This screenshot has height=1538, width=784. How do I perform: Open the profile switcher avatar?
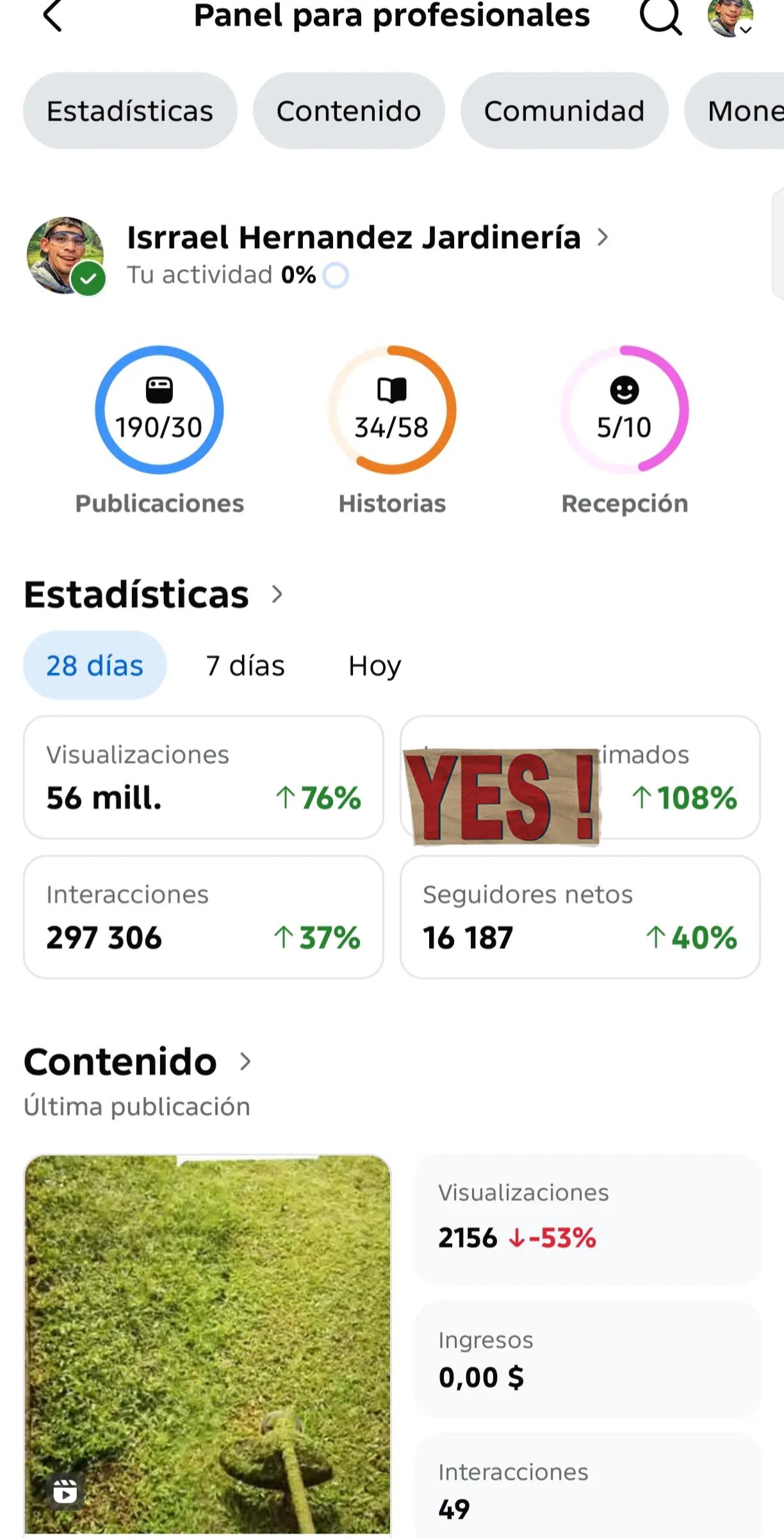click(730, 17)
